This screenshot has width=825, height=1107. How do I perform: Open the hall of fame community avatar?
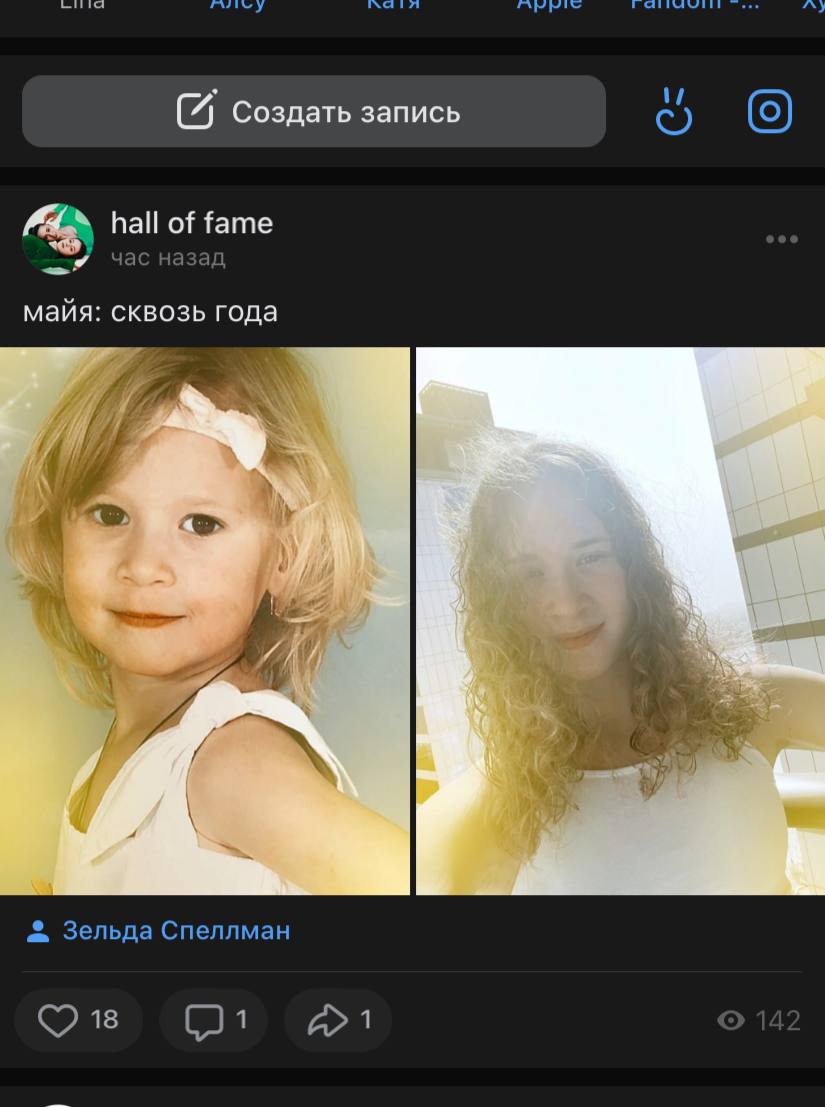pyautogui.click(x=58, y=239)
